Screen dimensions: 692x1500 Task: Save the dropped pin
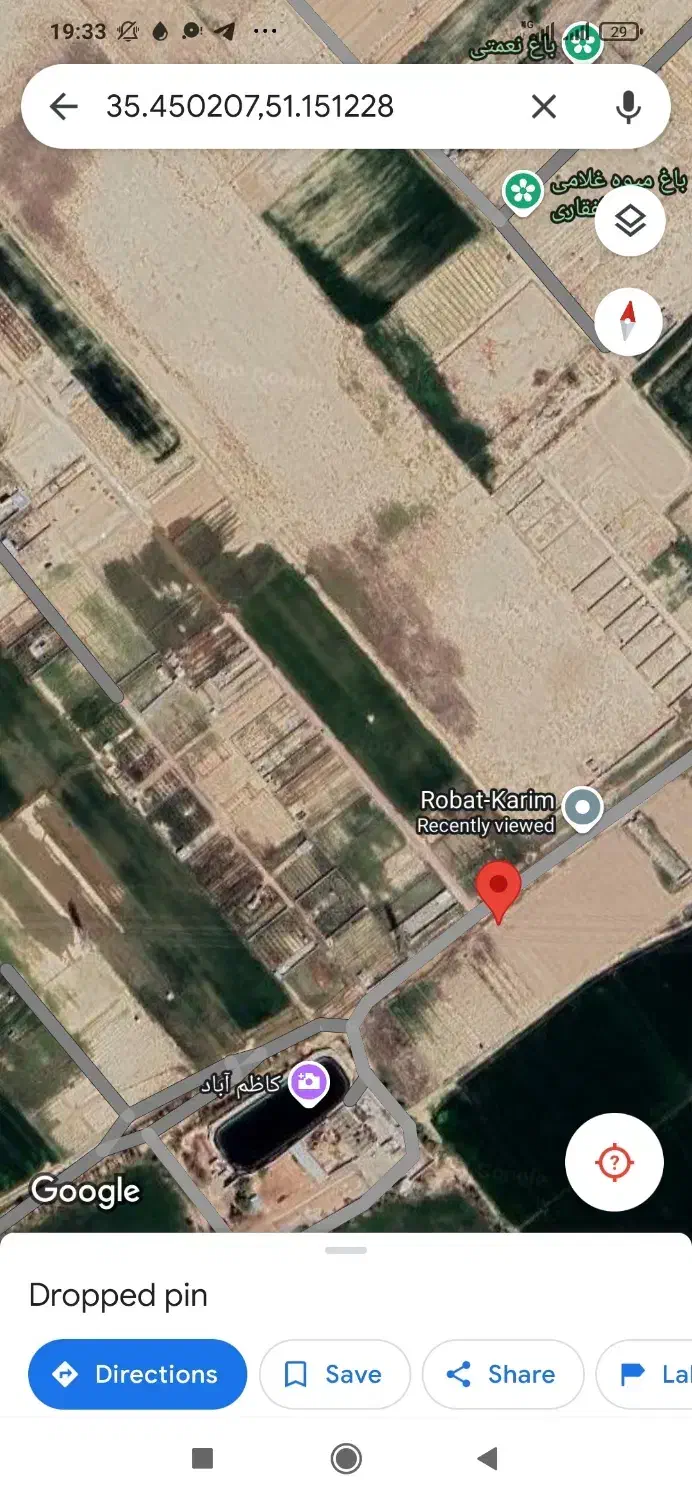tap(334, 1374)
